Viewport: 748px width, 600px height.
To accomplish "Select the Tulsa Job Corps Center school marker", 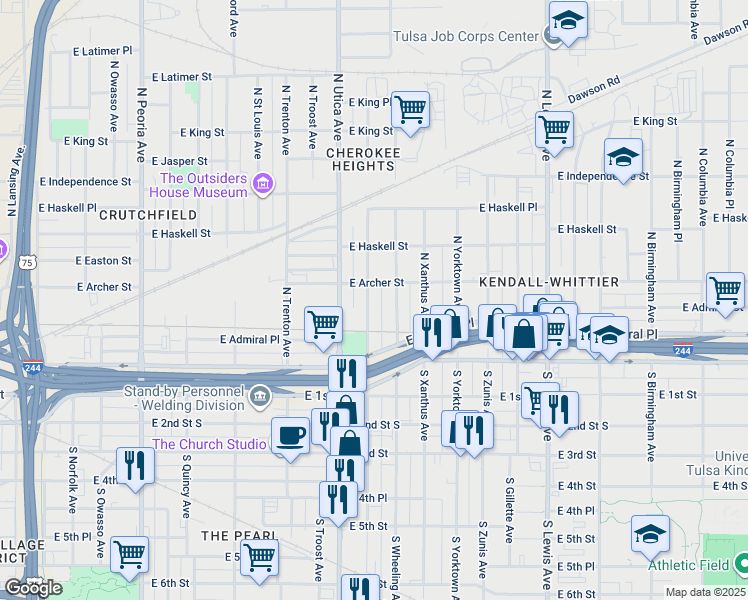I will pyautogui.click(x=568, y=20).
